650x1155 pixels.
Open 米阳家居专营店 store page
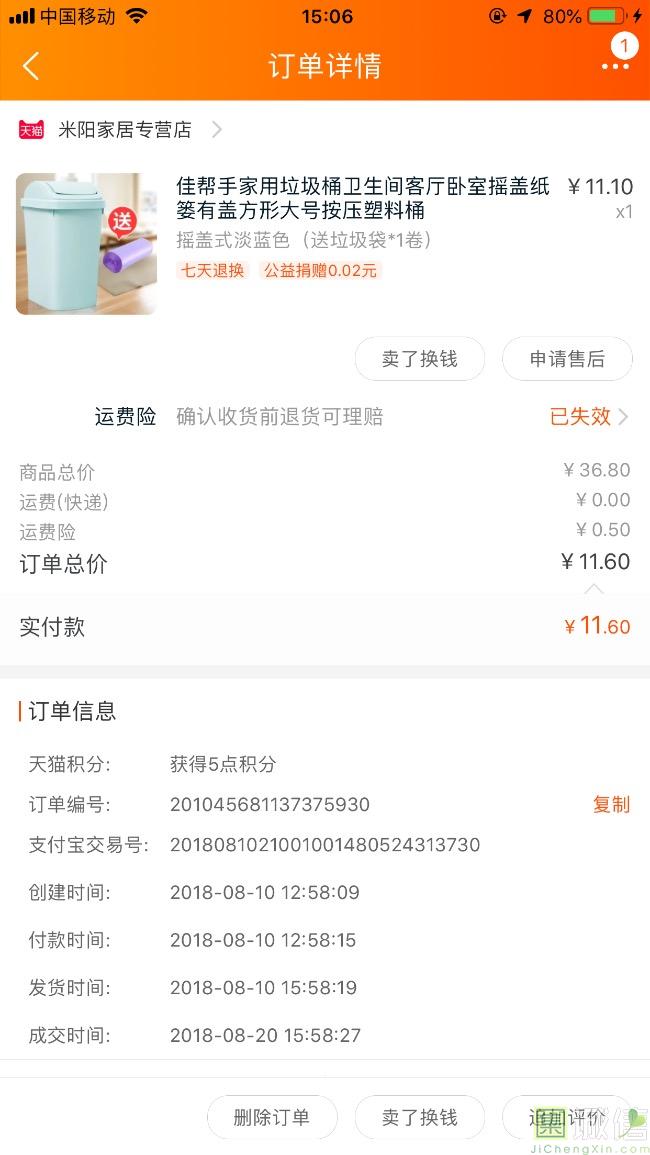(124, 129)
